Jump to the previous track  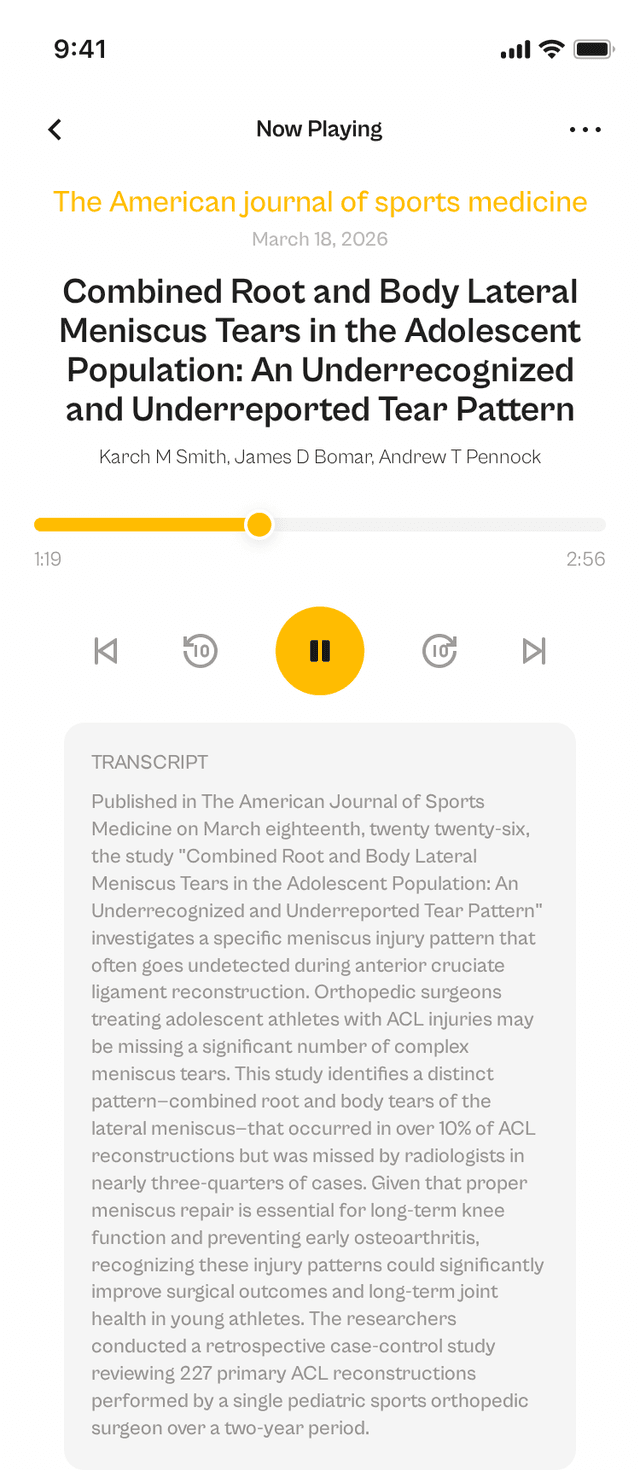(105, 651)
